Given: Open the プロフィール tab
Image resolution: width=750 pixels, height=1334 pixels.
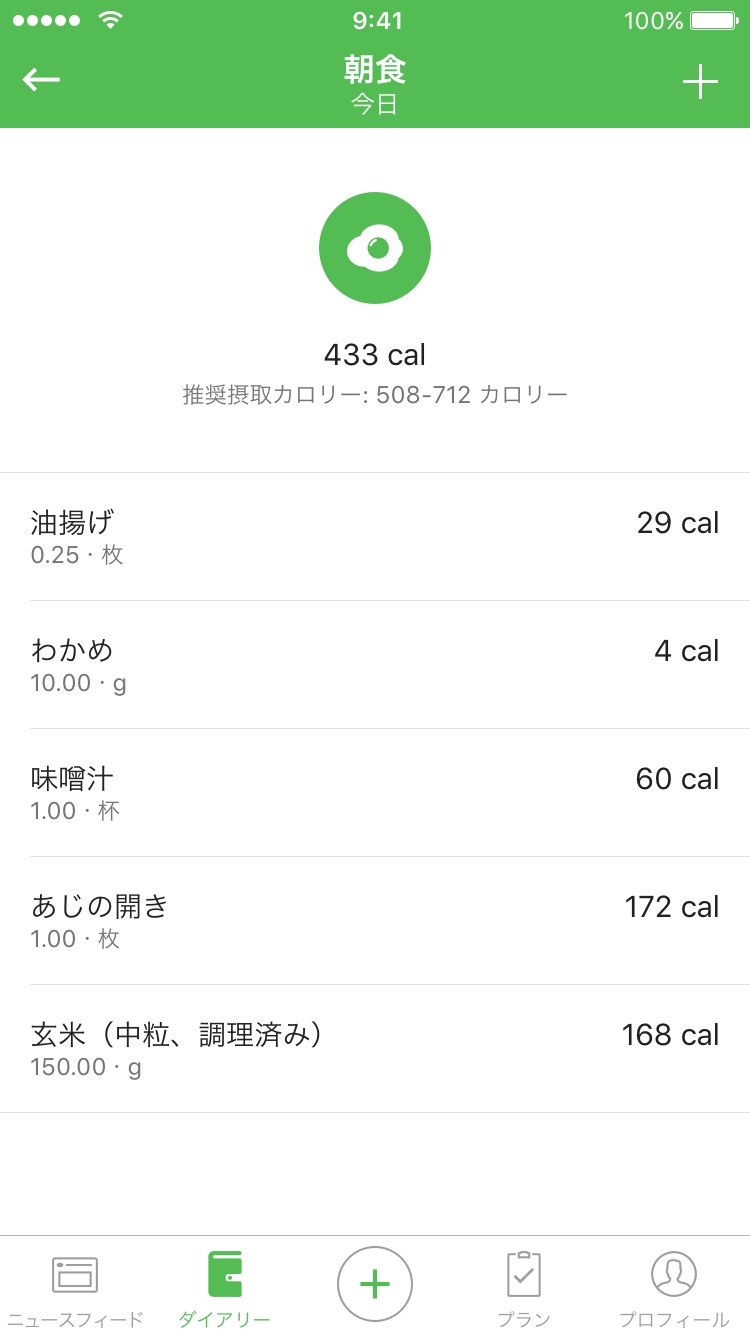Looking at the screenshot, I should click(x=674, y=1288).
